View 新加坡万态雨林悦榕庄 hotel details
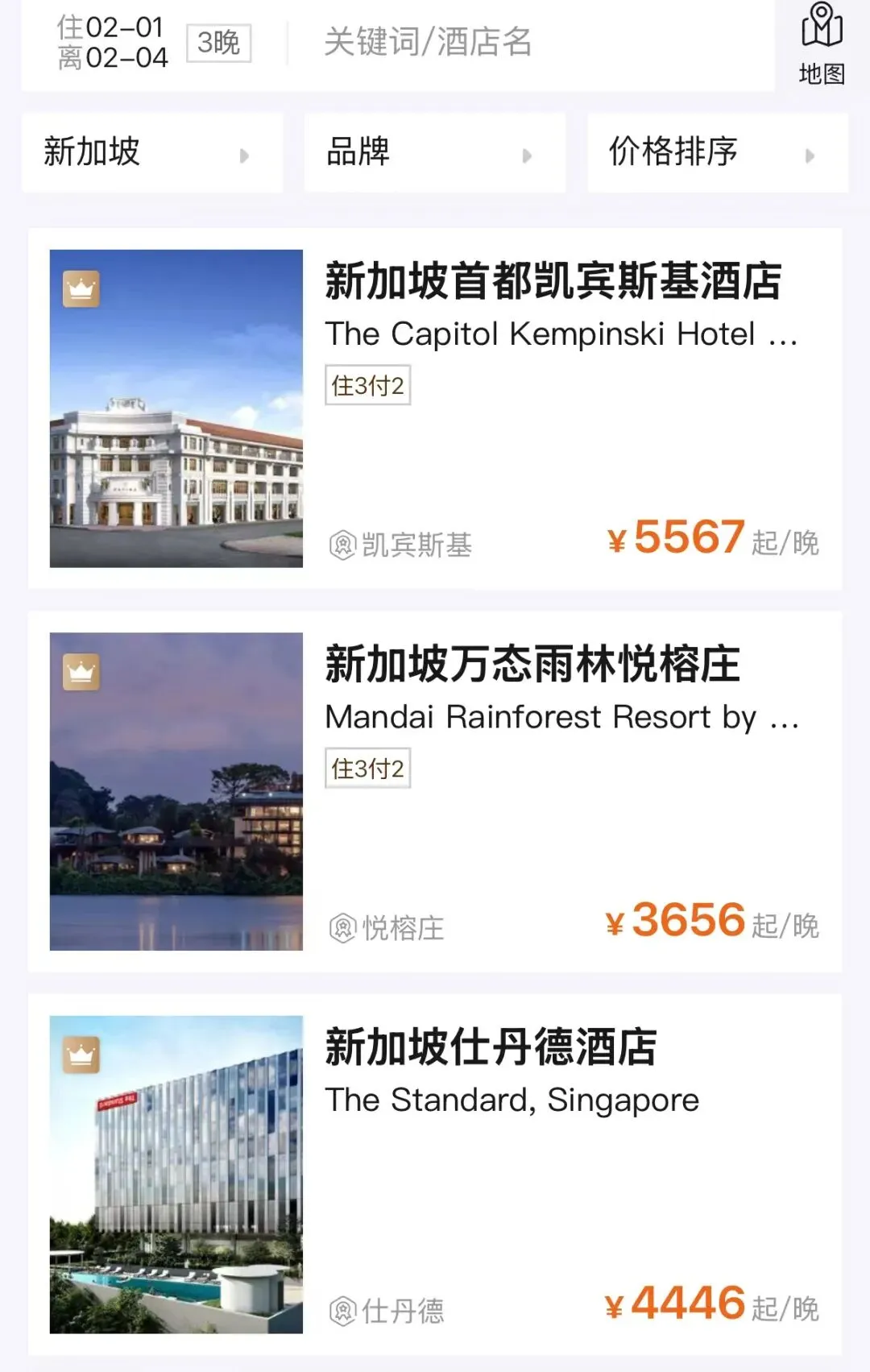The width and height of the screenshot is (870, 1372). 532,665
